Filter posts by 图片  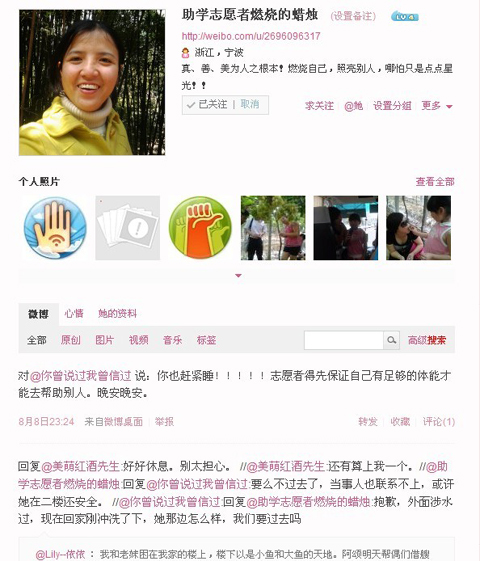[x=104, y=340]
